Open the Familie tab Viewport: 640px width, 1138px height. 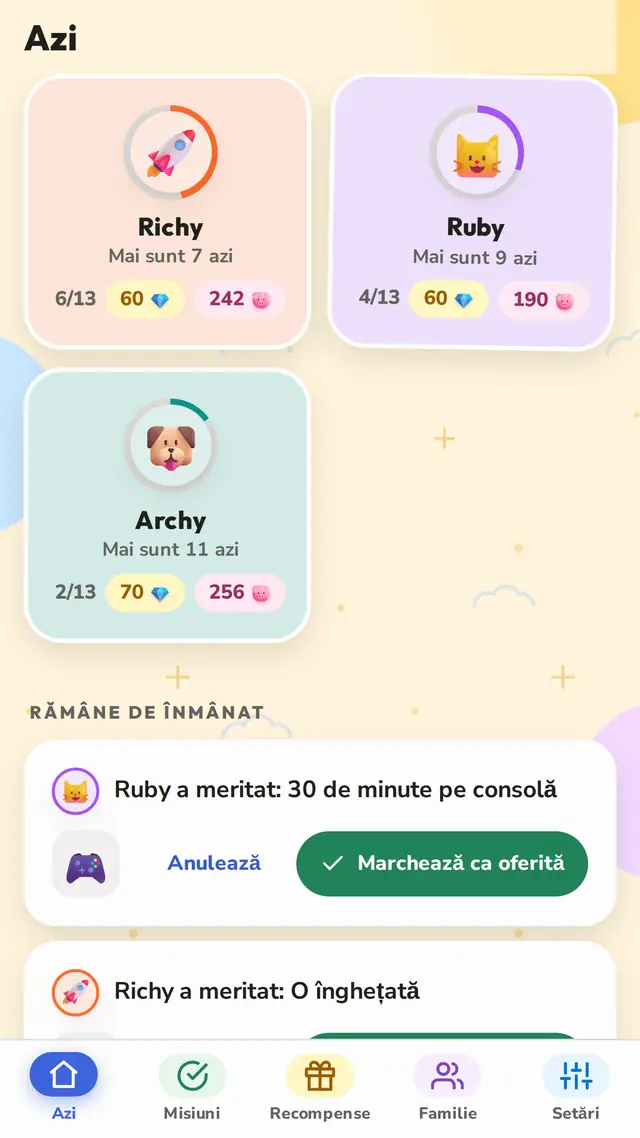pyautogui.click(x=448, y=1086)
